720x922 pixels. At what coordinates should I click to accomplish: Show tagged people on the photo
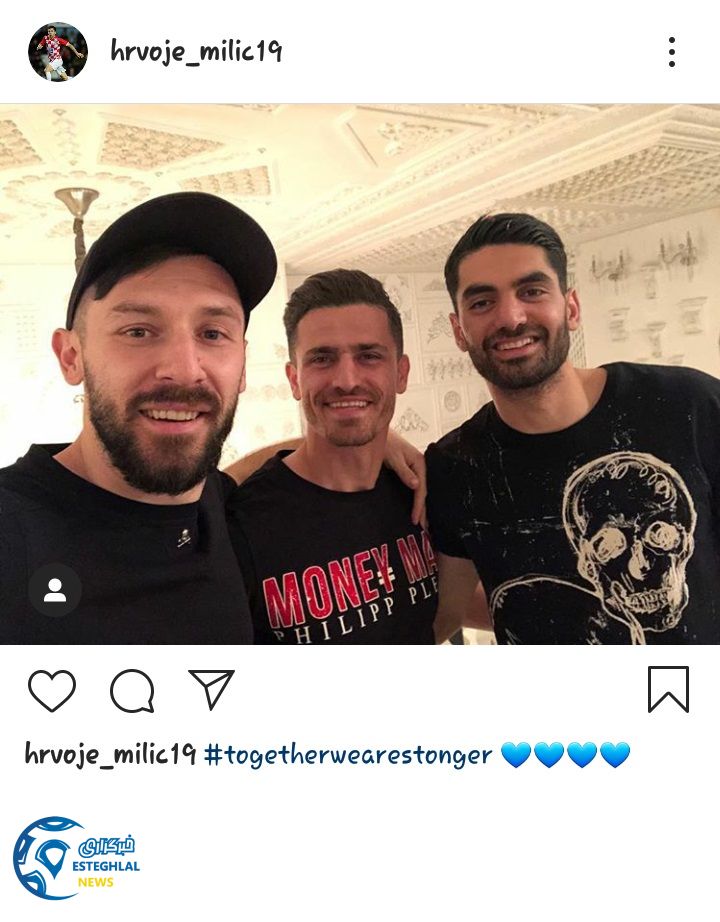55,590
